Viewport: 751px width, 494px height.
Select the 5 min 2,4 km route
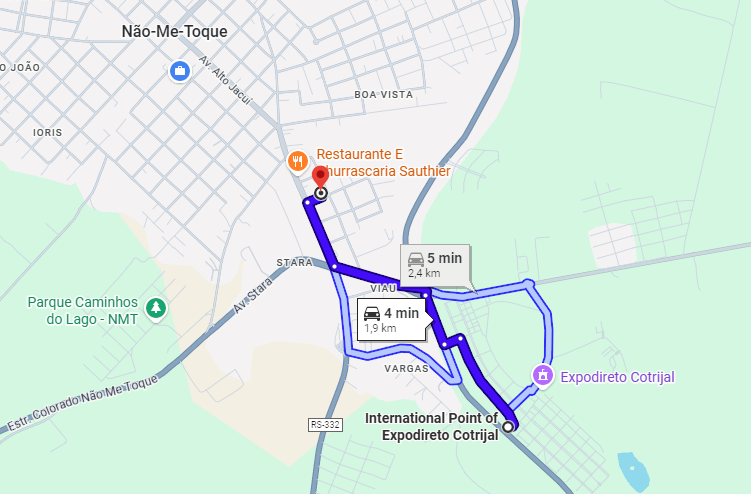(435, 264)
